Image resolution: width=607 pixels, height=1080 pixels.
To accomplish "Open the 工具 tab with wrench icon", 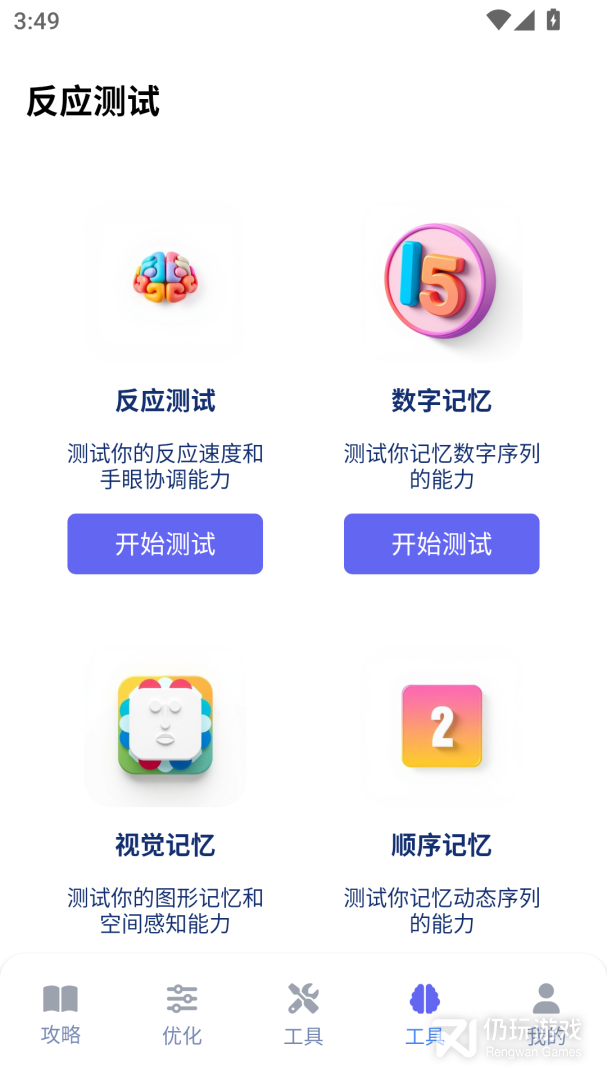I will 303,1014.
